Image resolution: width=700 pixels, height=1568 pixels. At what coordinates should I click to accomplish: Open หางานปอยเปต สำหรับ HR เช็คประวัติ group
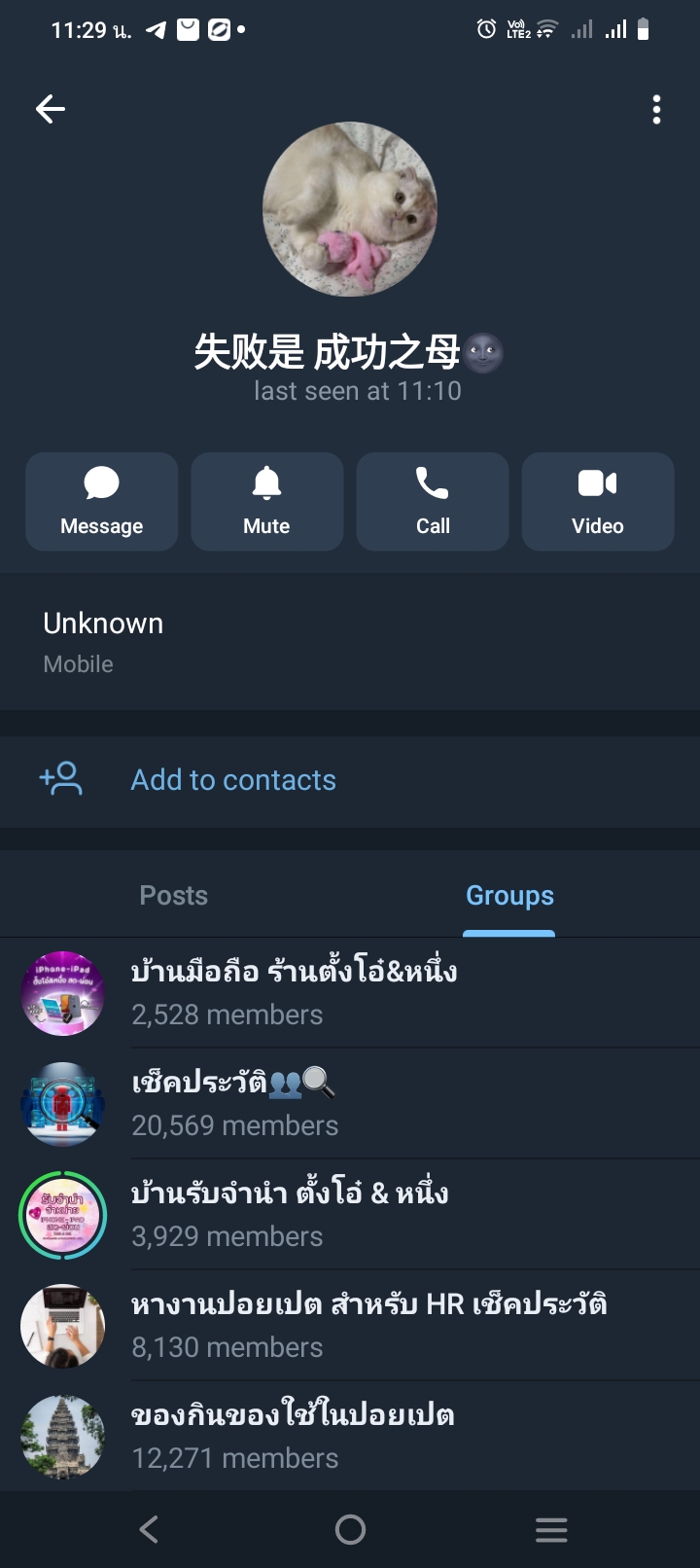[x=350, y=1326]
